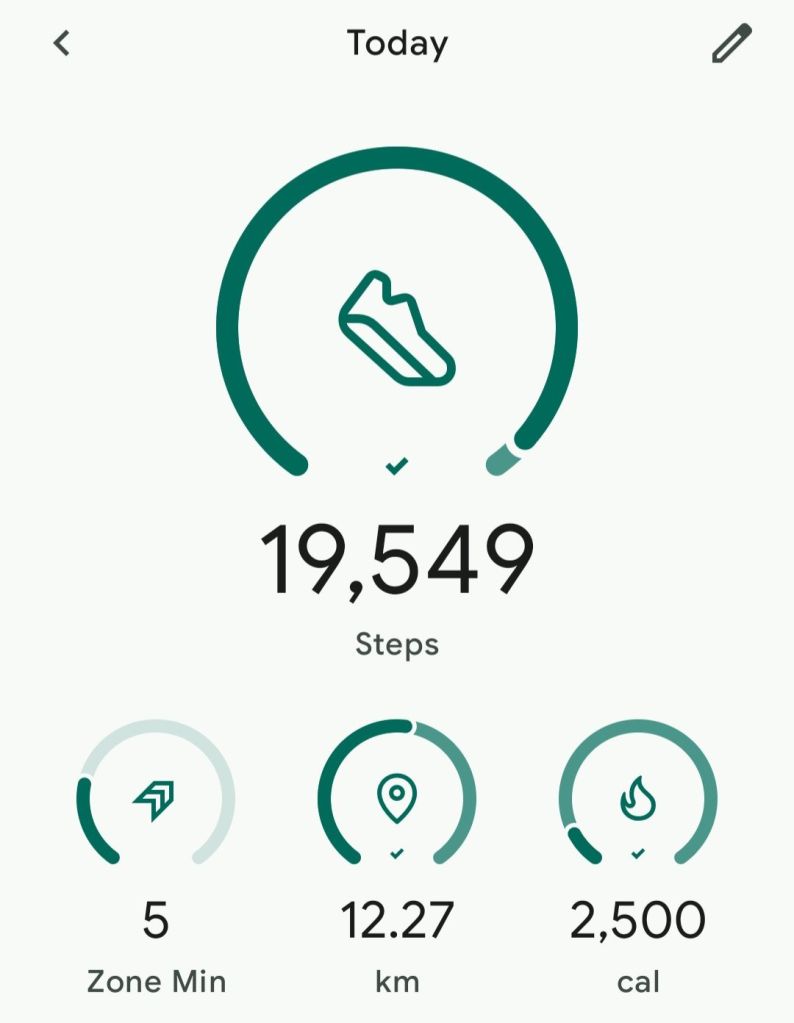Open the km distance stat
Image resolution: width=794 pixels, height=1023 pixels.
[397, 798]
